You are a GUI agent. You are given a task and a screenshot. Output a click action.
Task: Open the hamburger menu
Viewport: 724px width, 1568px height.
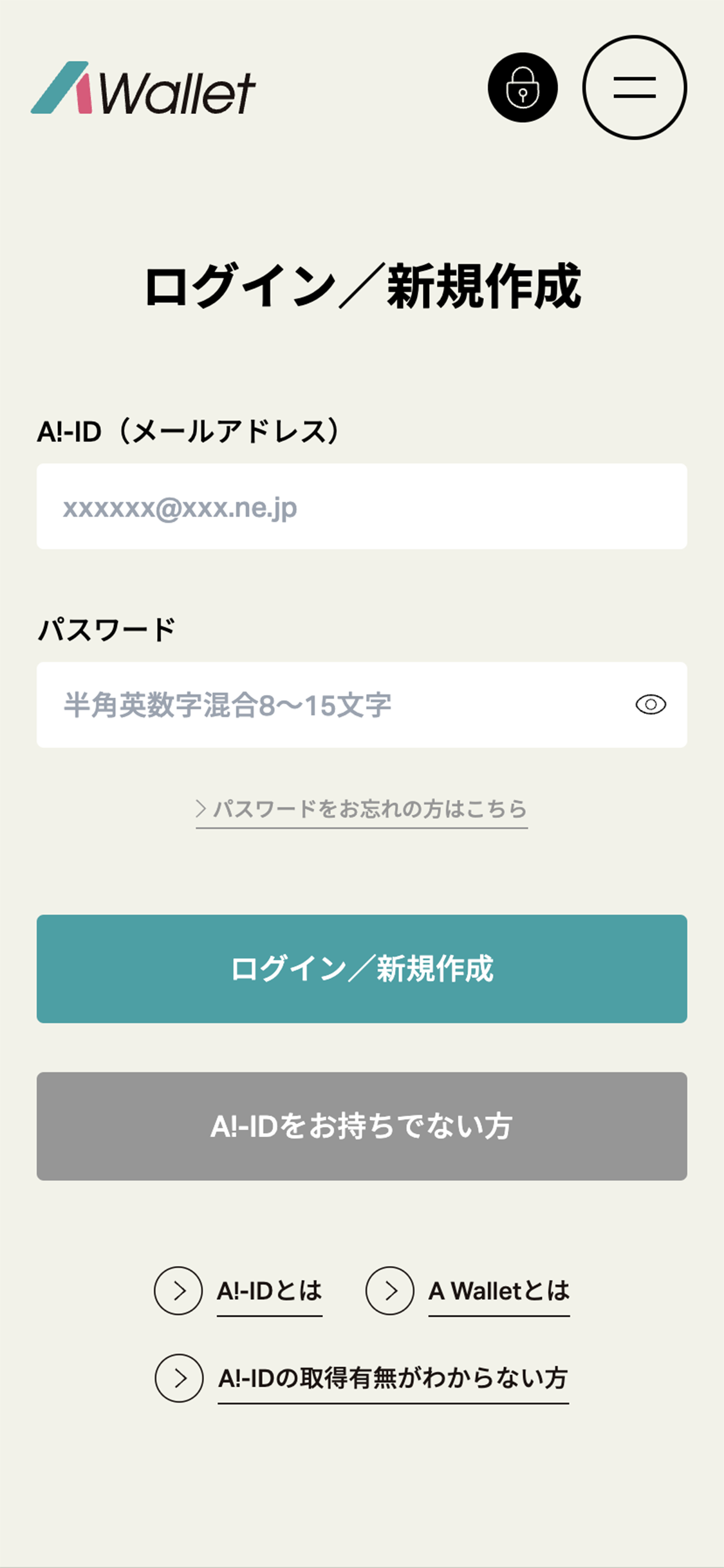pos(635,88)
